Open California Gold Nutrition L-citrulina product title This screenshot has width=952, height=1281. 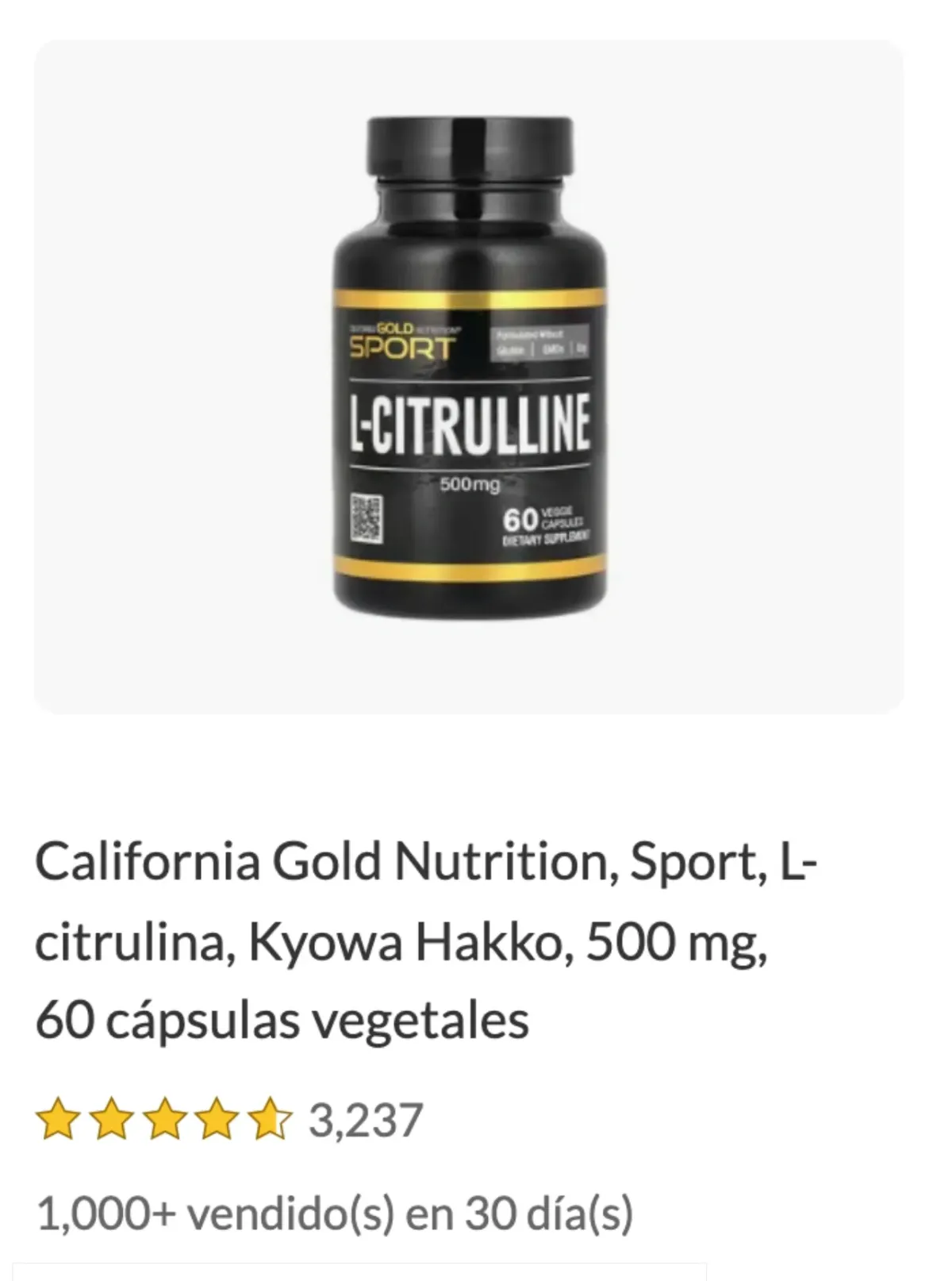pyautogui.click(x=425, y=941)
